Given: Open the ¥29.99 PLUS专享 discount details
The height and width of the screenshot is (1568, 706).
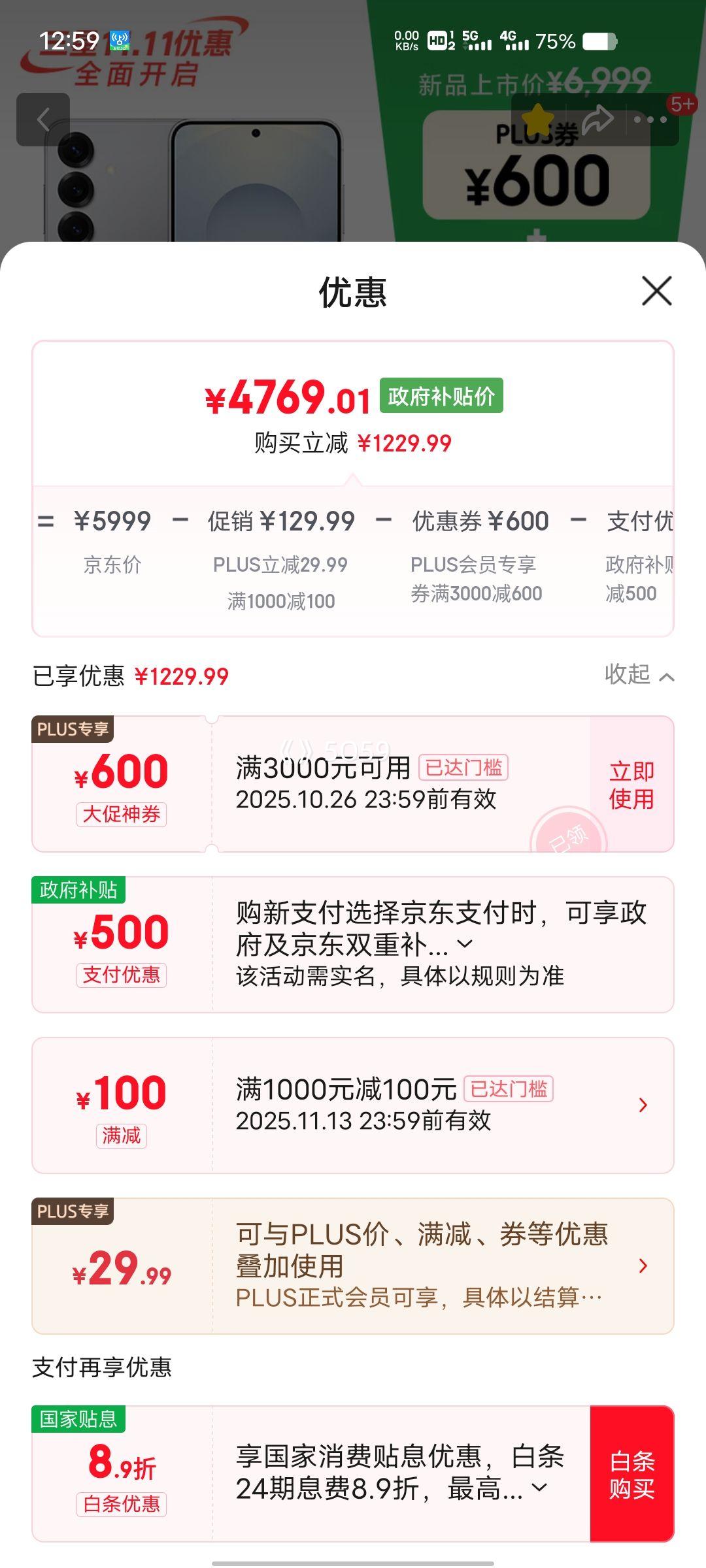Looking at the screenshot, I should [x=643, y=1266].
